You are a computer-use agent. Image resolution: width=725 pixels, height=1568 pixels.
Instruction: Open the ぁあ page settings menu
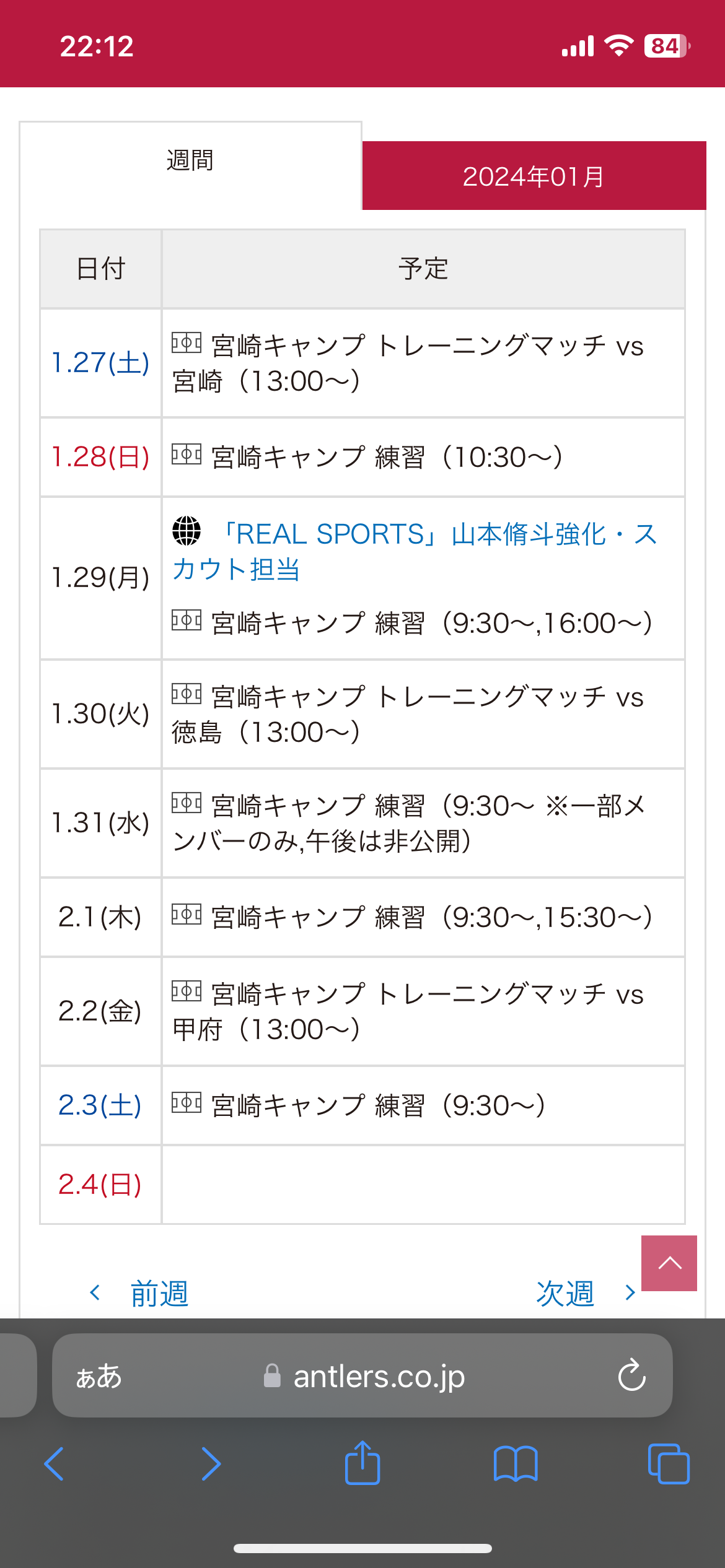point(99,1376)
